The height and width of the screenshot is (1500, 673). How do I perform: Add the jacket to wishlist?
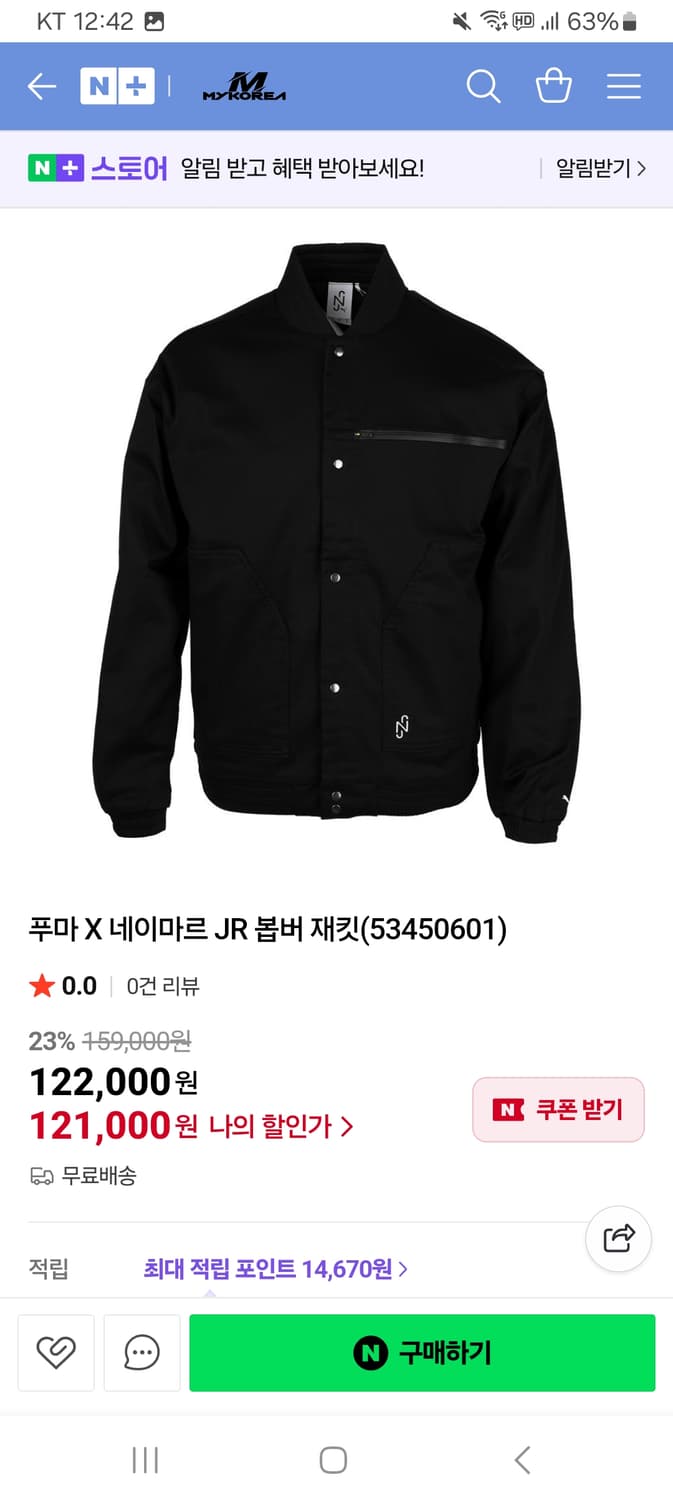(56, 1353)
